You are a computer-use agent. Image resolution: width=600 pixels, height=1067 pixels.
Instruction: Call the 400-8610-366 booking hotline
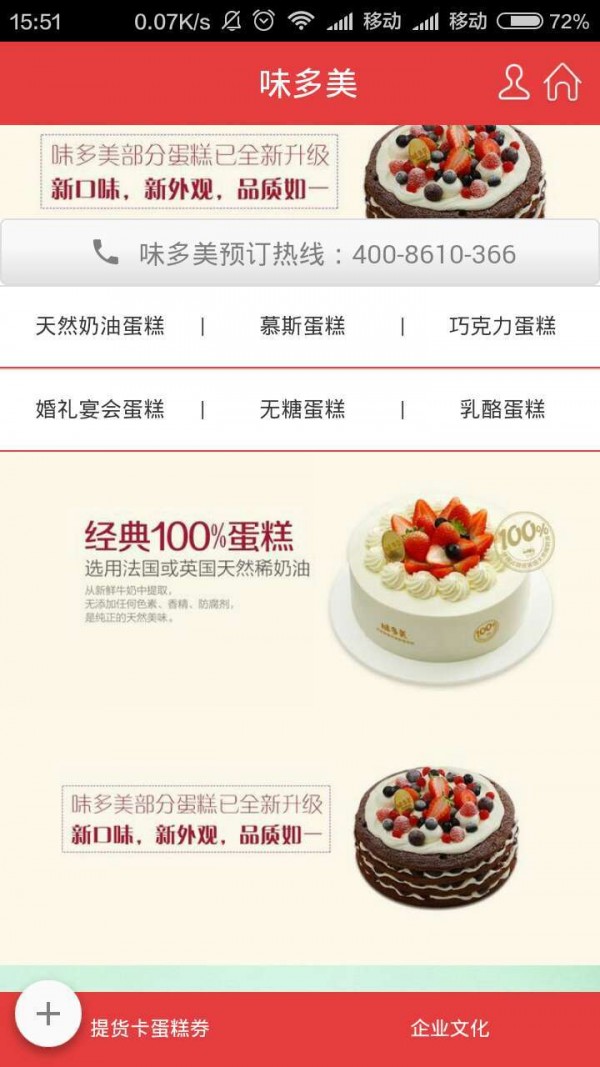(300, 253)
